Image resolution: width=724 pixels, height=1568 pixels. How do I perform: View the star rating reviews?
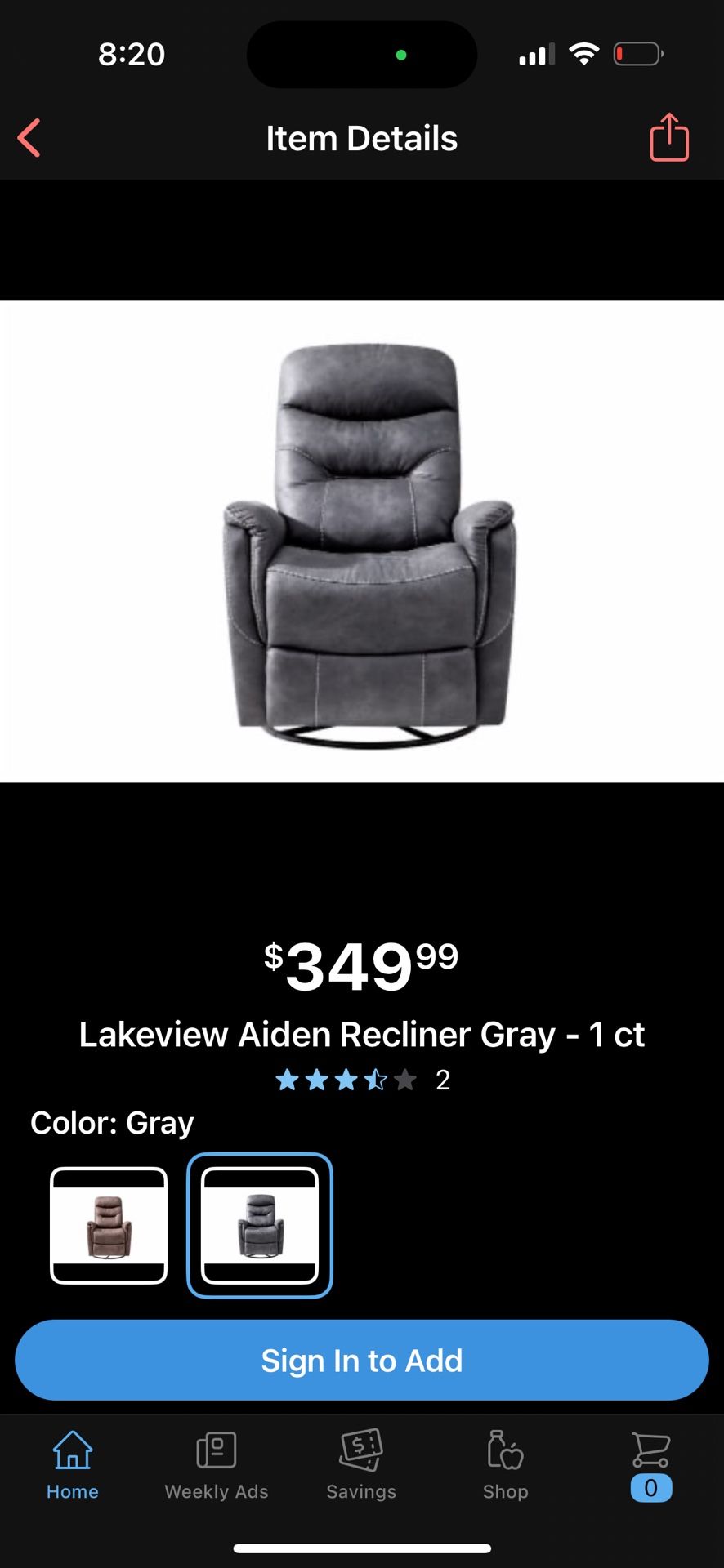(x=362, y=1080)
